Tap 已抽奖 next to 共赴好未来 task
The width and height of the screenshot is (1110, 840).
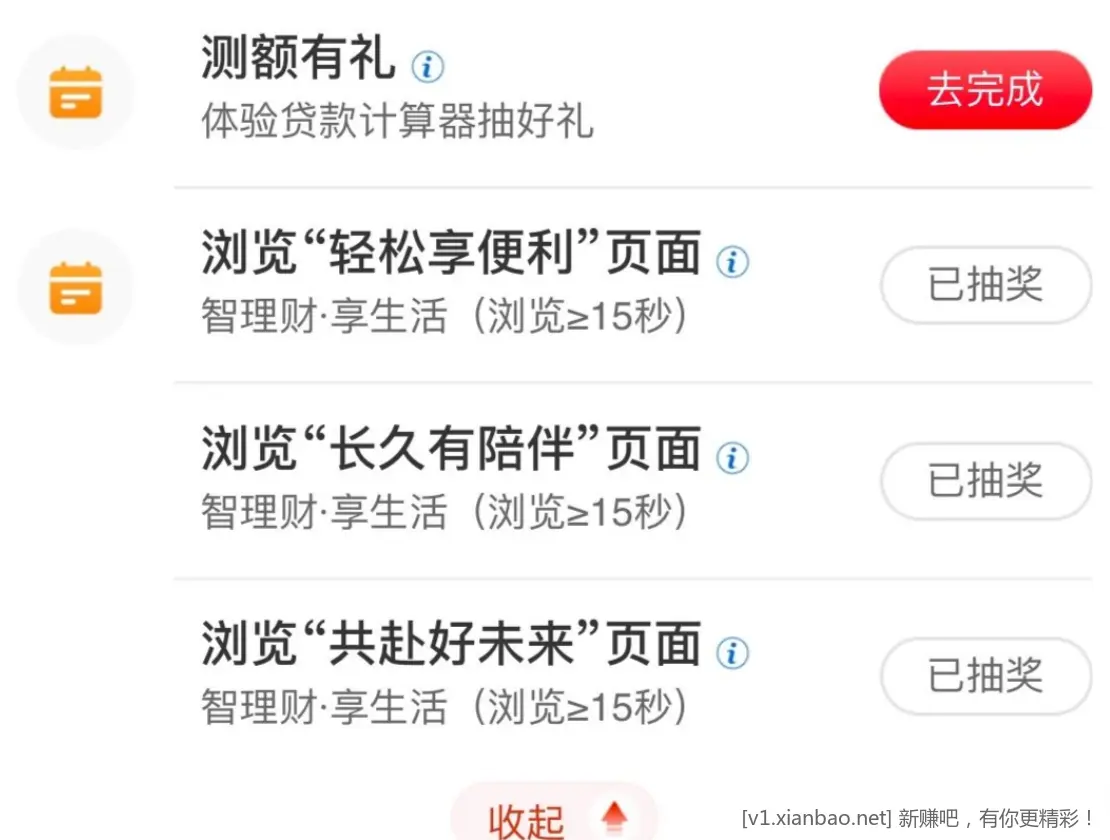click(985, 676)
